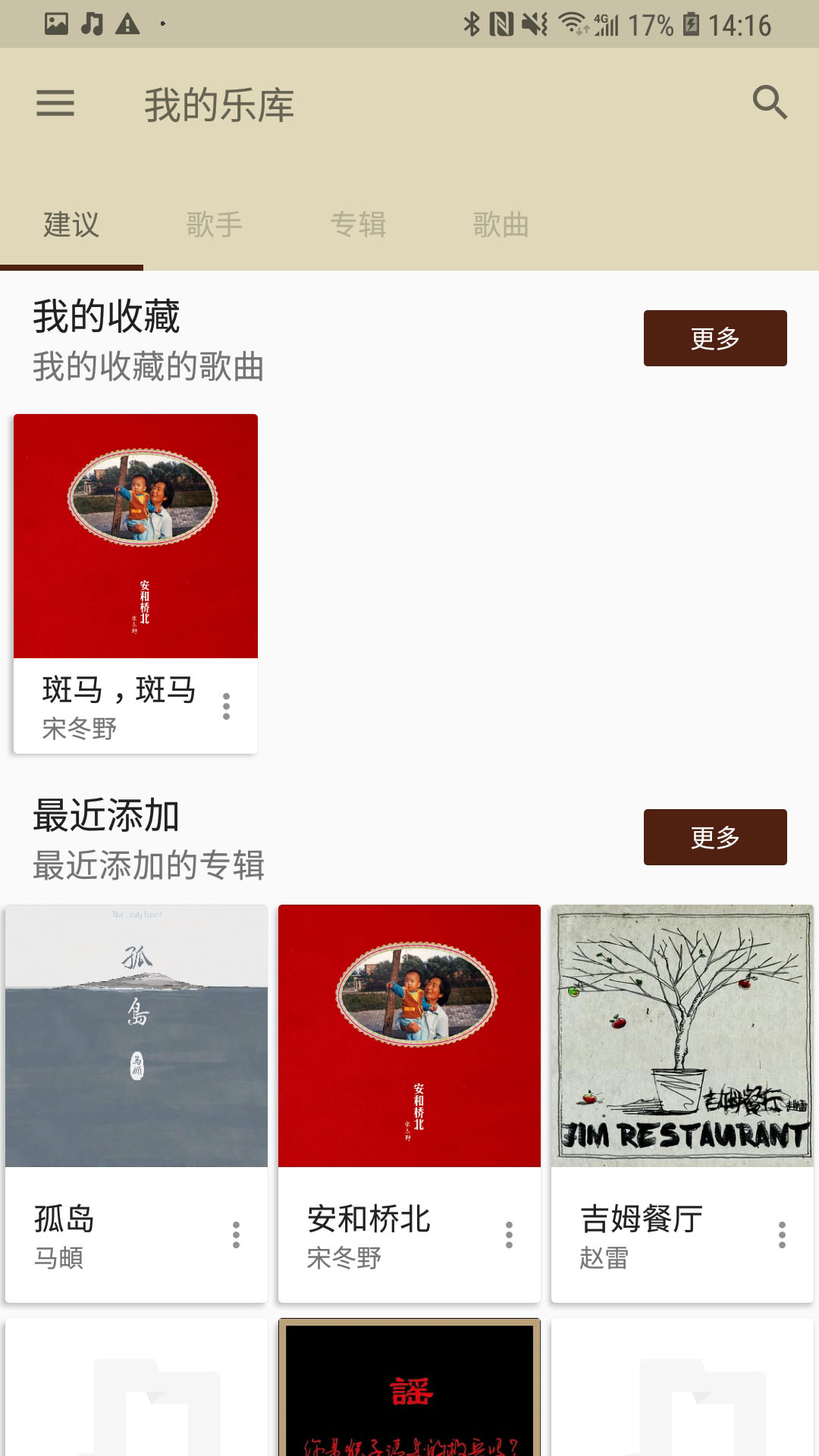Show more options for 安和桥北 album
Screen dimensions: 819x1456
coord(509,1235)
